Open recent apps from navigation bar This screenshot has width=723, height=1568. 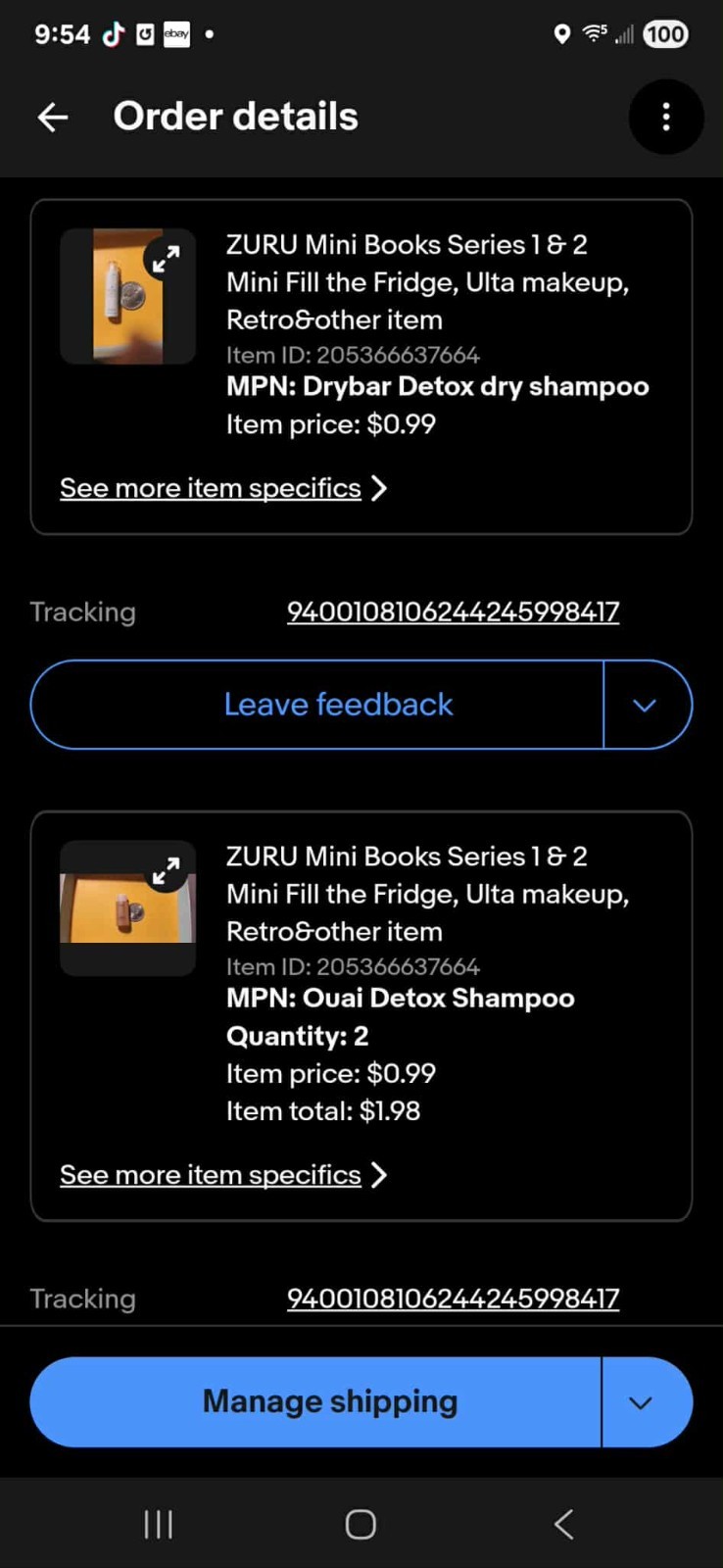(159, 1524)
